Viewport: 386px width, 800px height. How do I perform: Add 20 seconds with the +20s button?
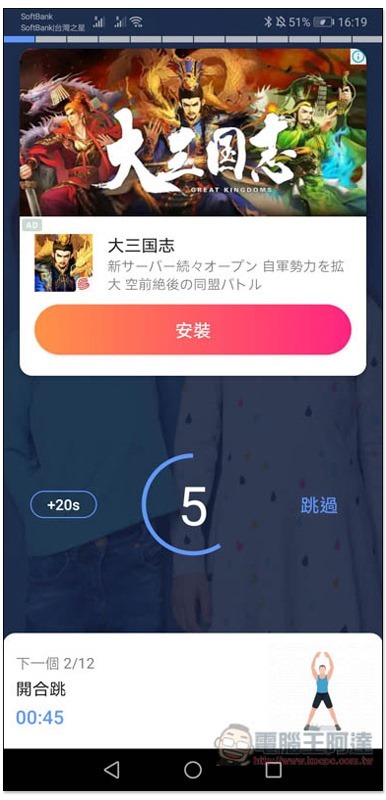click(64, 505)
